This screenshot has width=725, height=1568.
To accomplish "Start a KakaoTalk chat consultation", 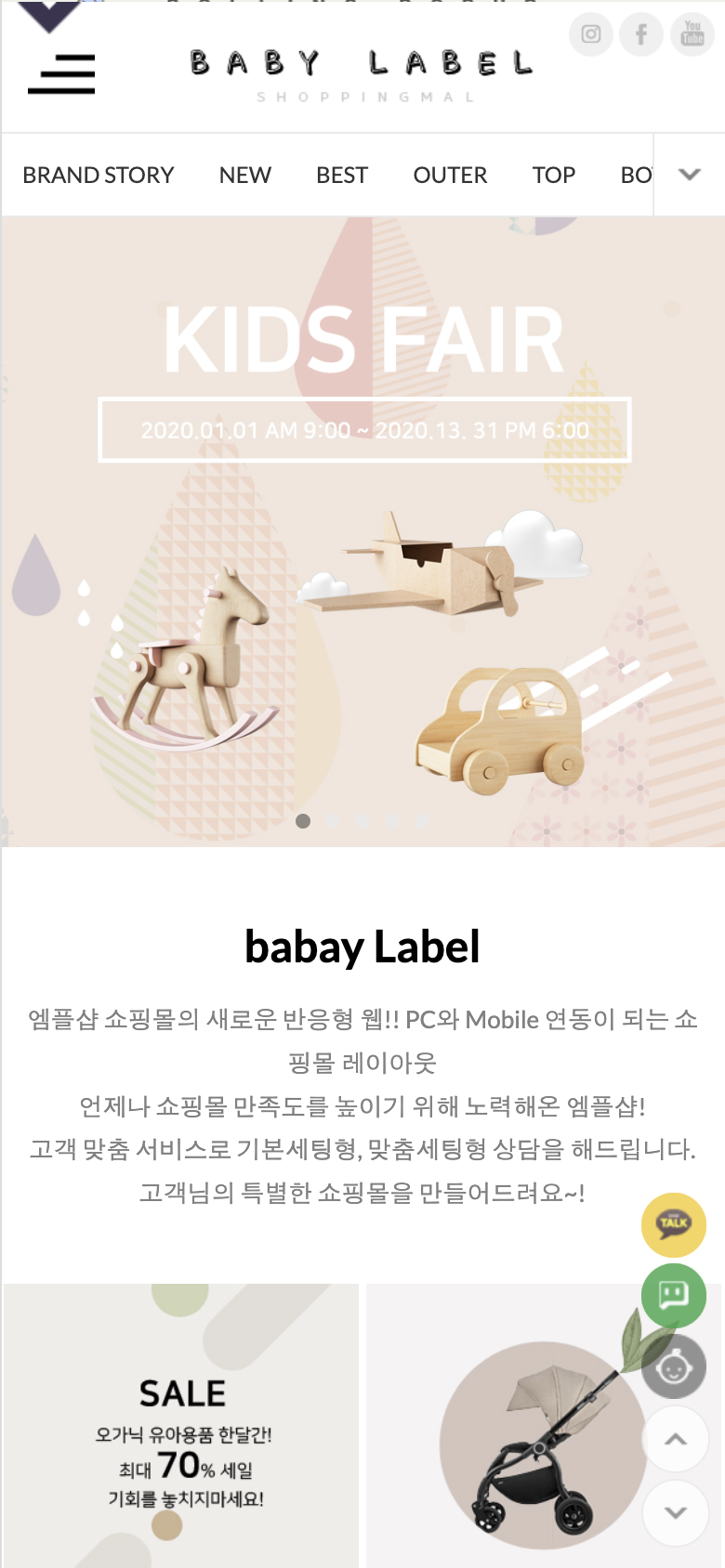I will 674,1224.
